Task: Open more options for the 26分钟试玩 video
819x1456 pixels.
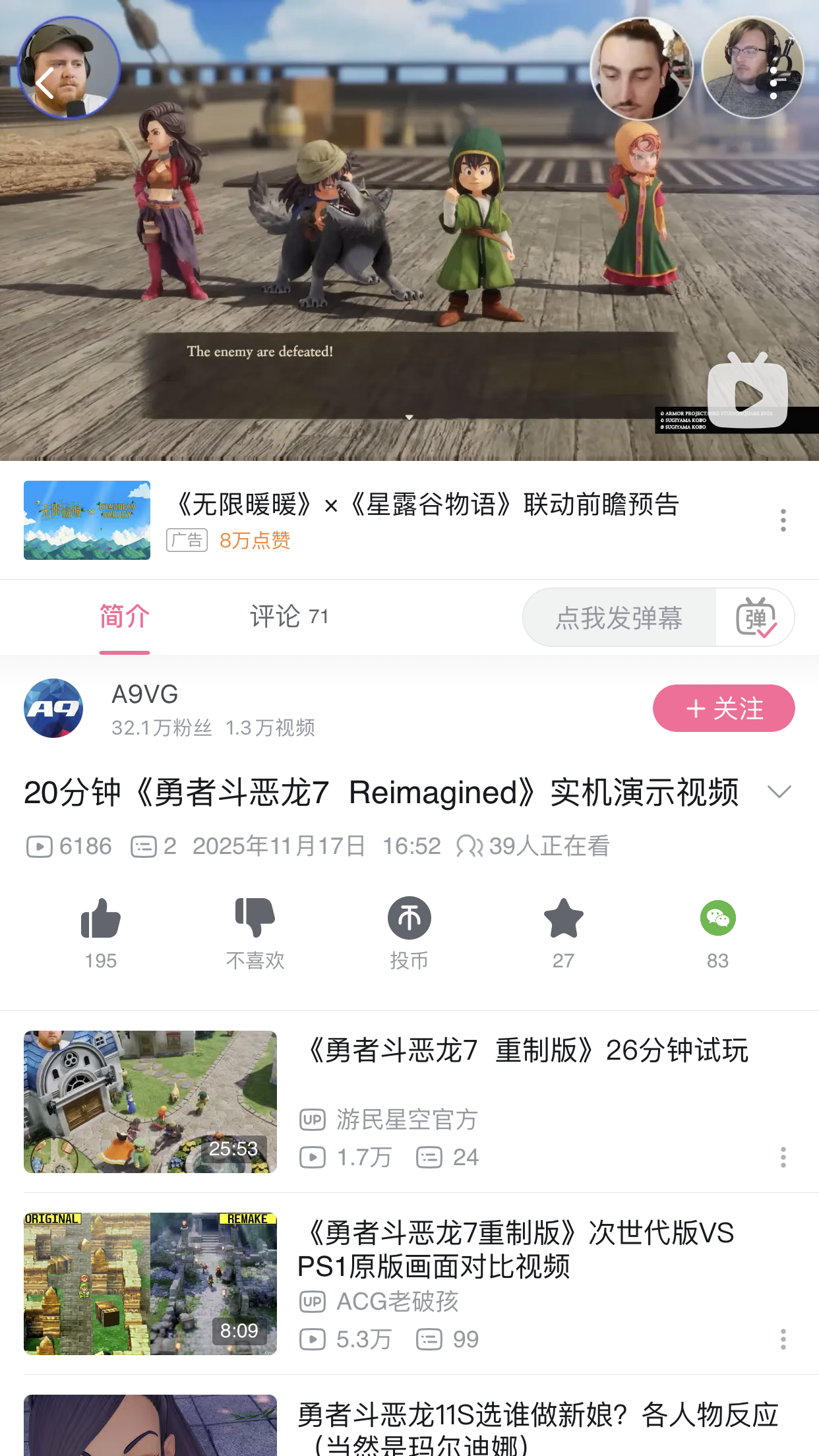Action: coord(783,1157)
